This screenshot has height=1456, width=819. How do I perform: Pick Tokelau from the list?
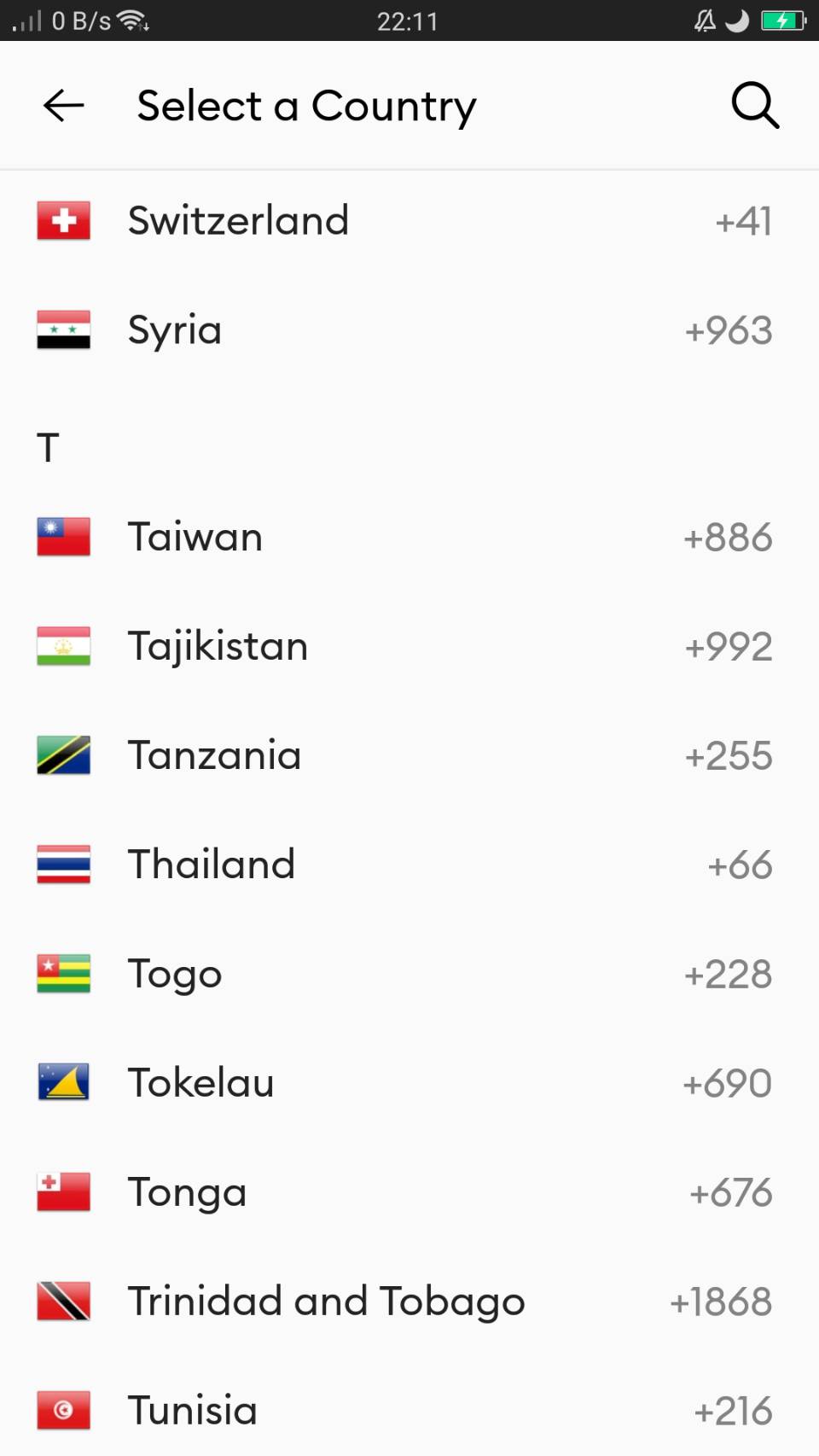coord(409,1083)
